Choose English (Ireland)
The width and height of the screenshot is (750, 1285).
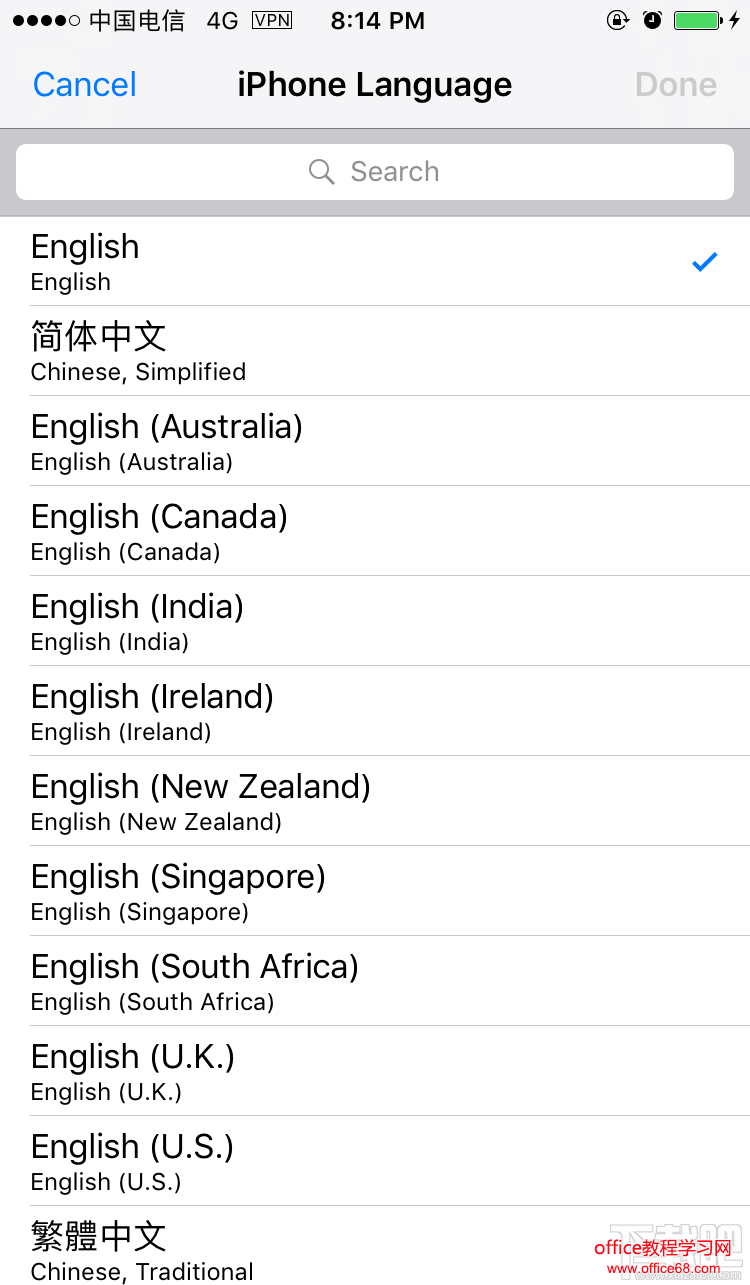[375, 711]
